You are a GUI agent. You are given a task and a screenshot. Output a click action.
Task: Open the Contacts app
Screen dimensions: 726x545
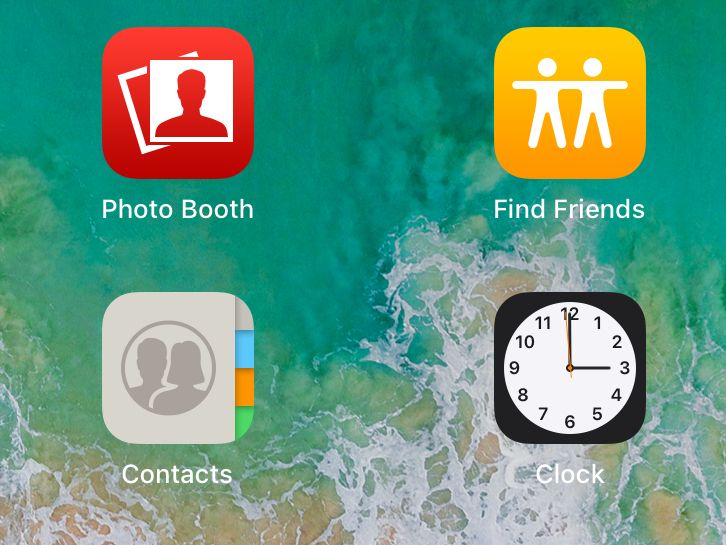coord(178,368)
